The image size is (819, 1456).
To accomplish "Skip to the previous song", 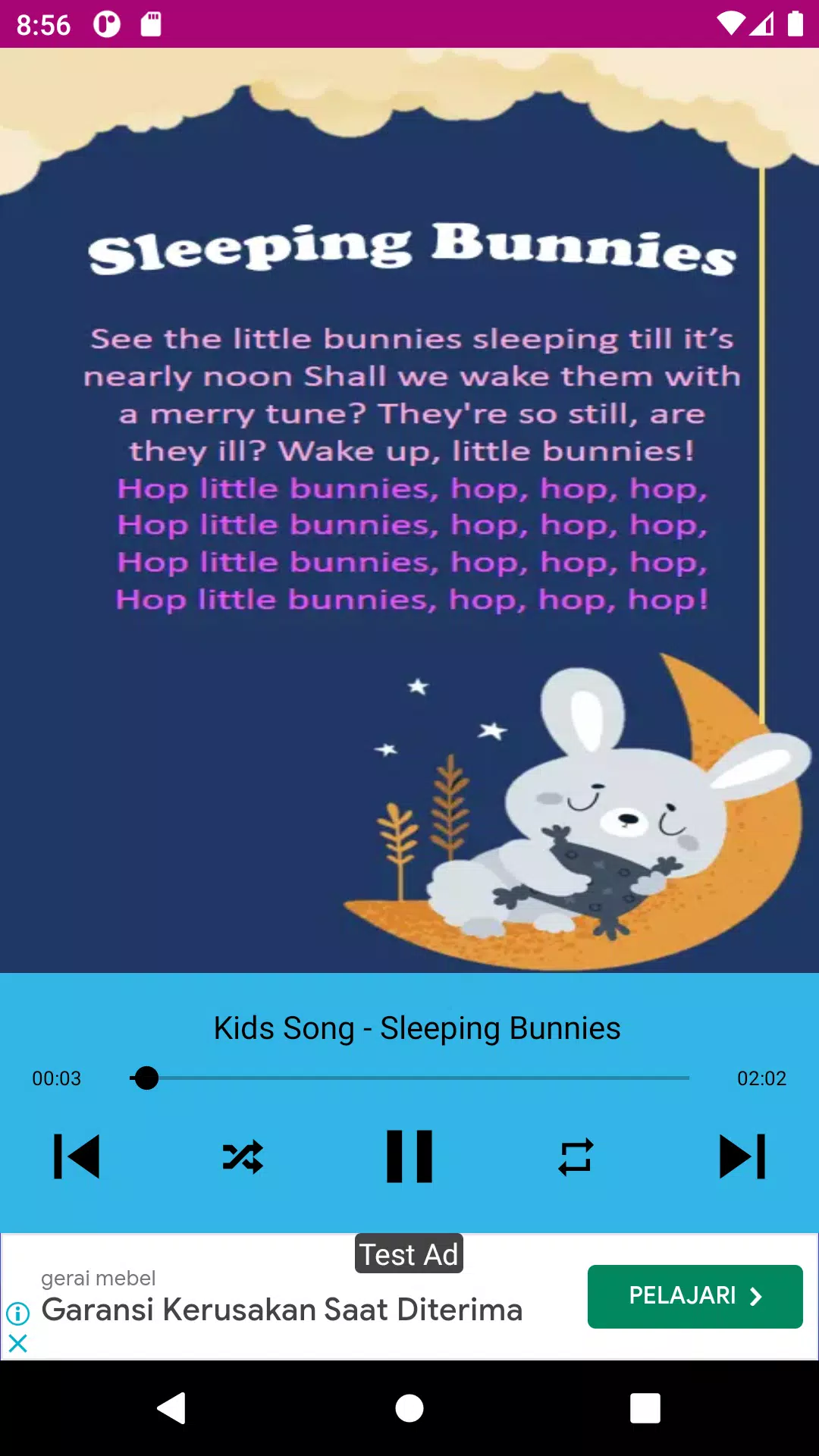I will (x=77, y=1156).
